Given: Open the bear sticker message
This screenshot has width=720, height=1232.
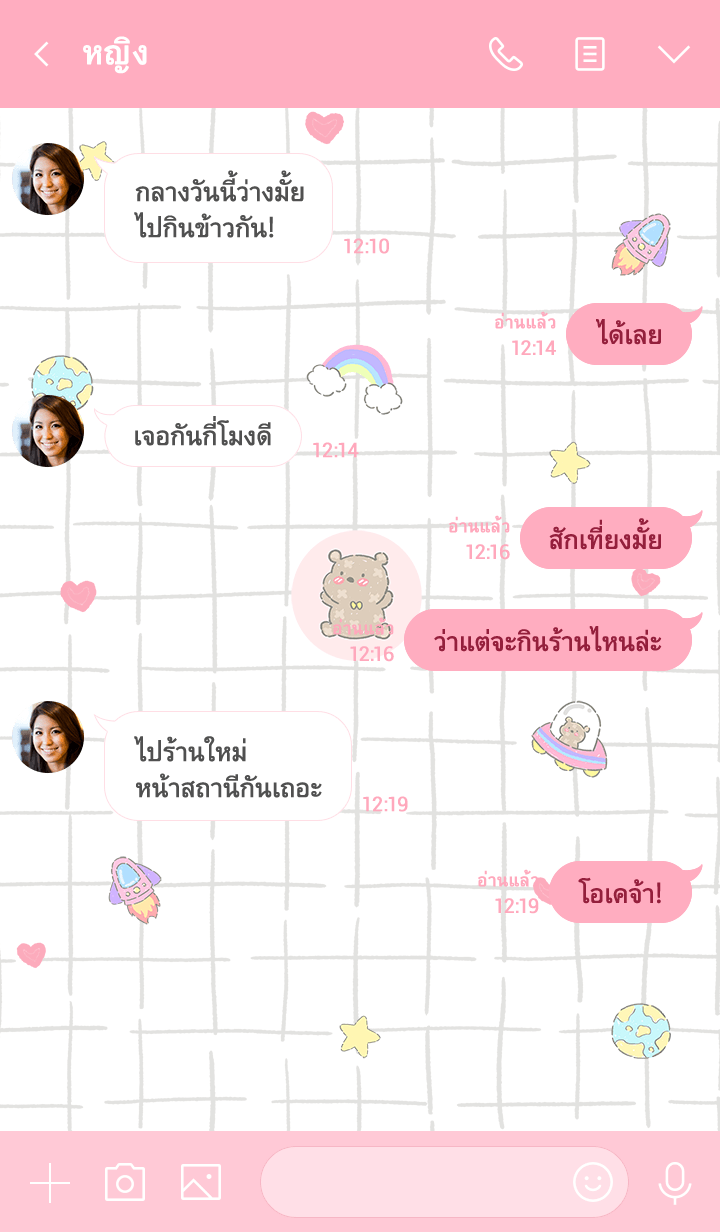Looking at the screenshot, I should 356,596.
